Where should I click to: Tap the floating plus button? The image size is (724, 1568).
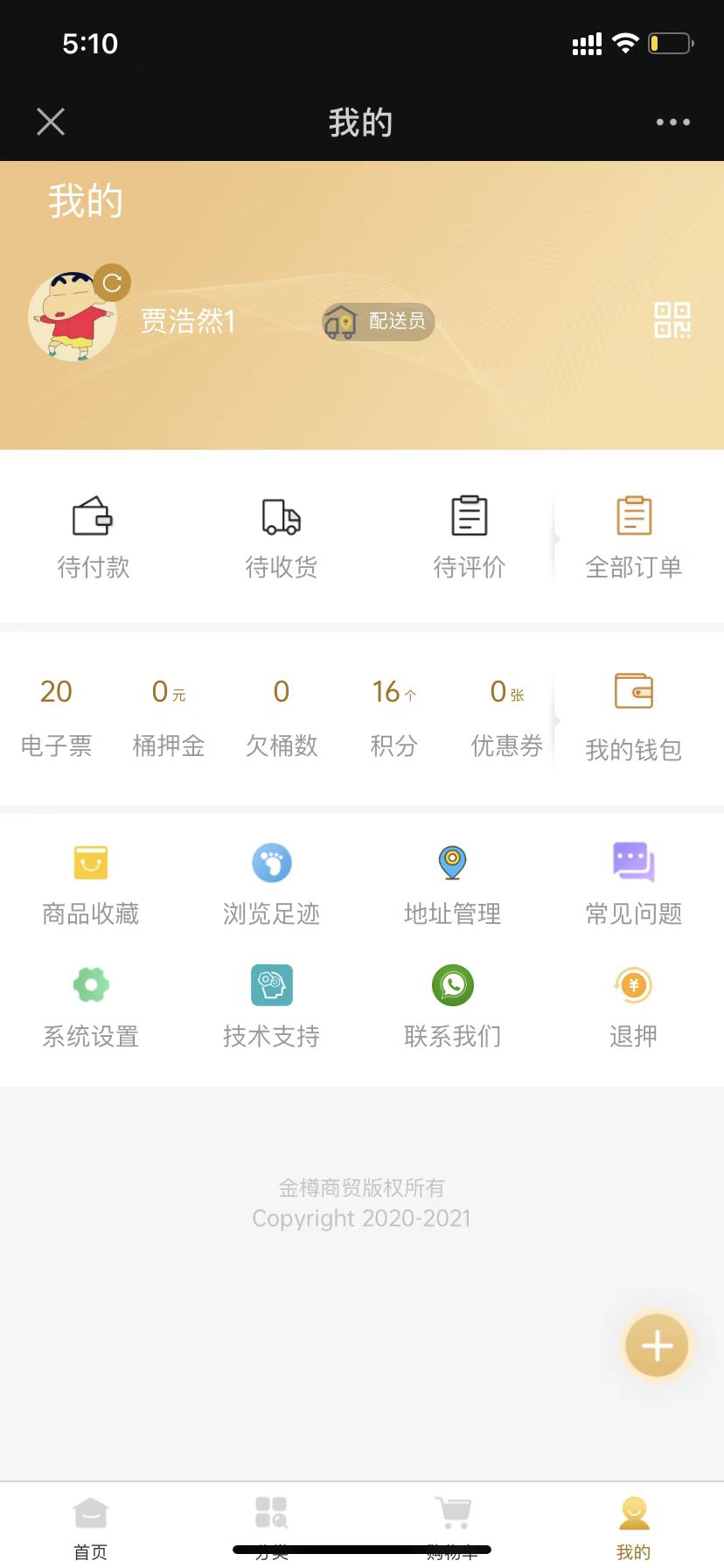657,1346
